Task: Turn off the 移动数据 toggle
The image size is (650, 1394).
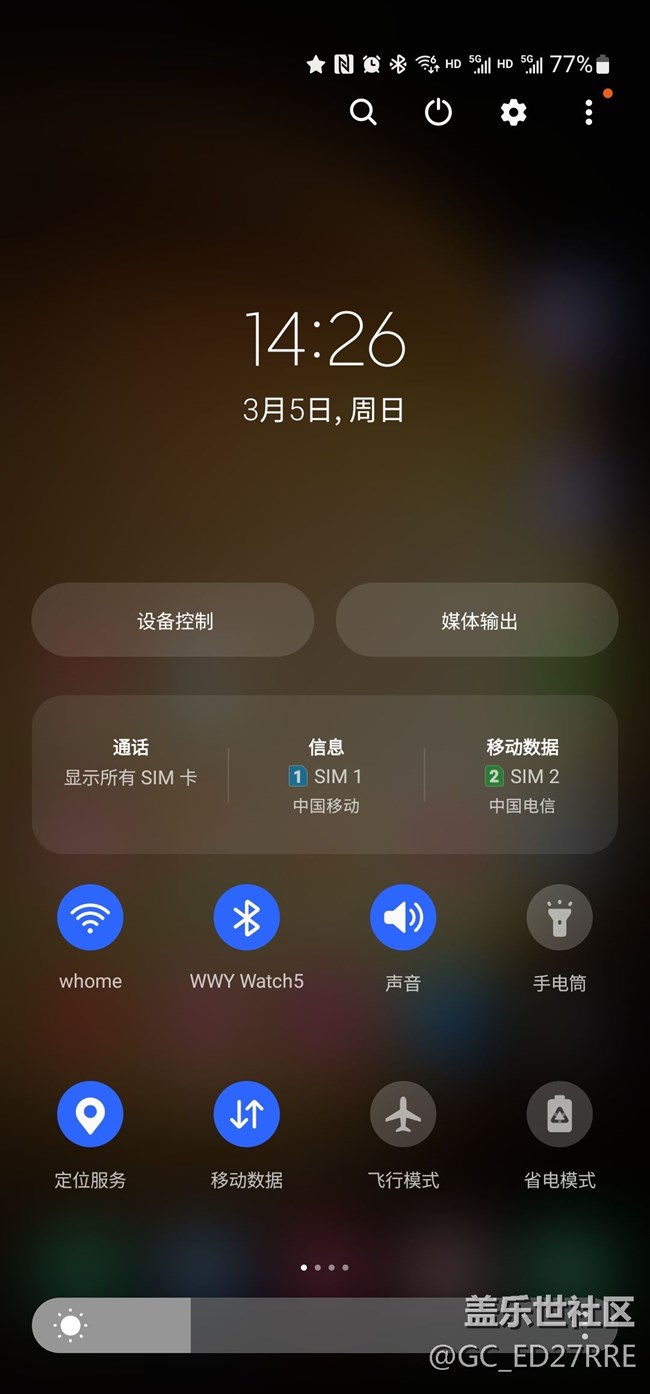Action: pyautogui.click(x=246, y=1114)
